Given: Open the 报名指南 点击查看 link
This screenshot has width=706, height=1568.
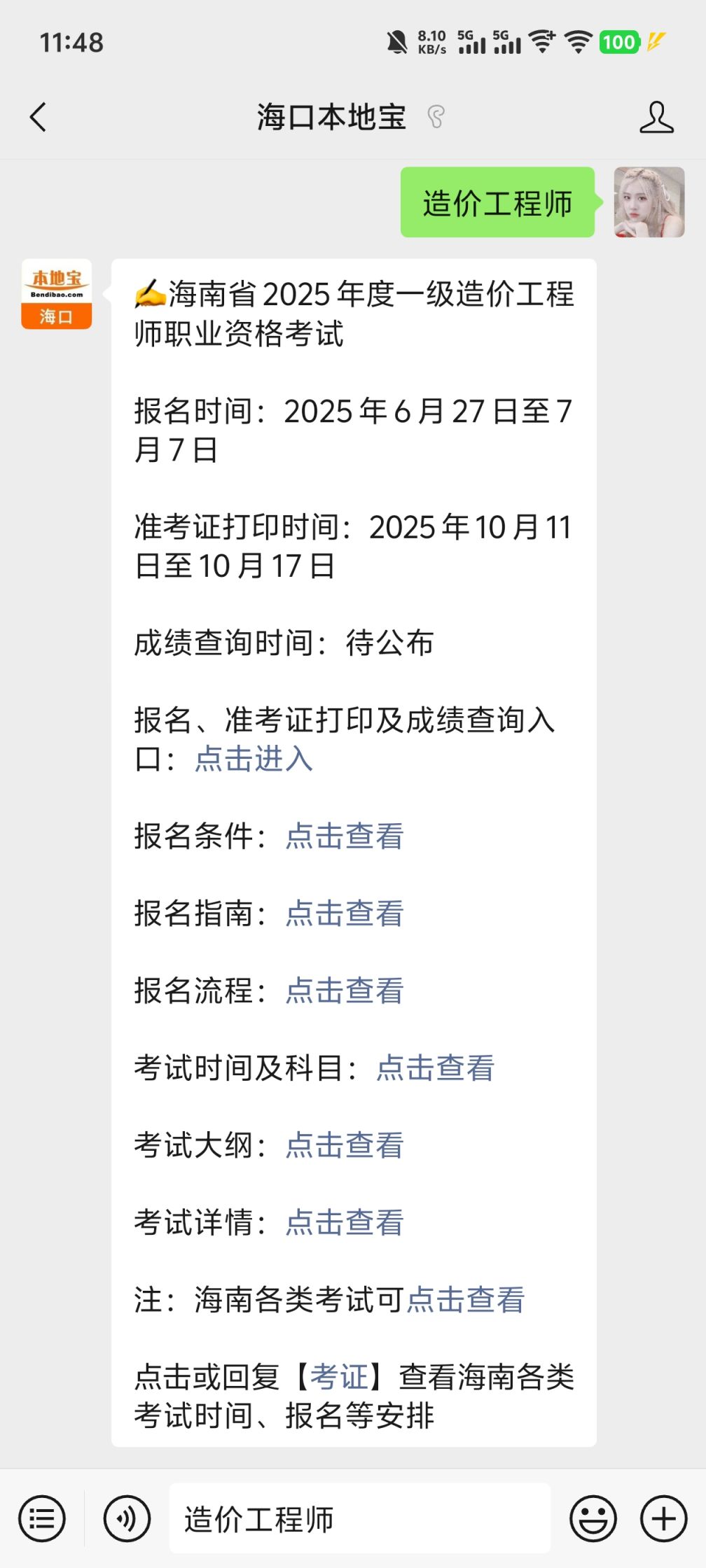Looking at the screenshot, I should click(345, 913).
